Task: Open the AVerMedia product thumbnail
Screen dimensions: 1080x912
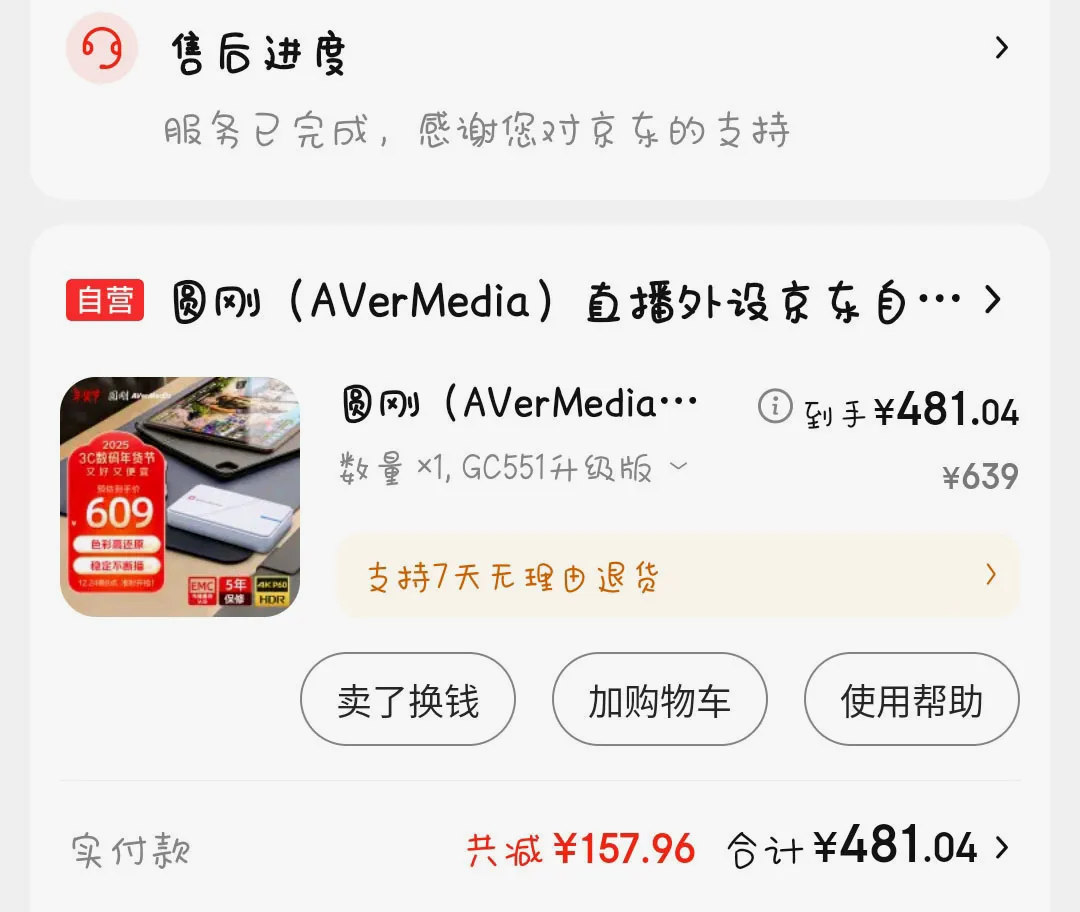Action: pyautogui.click(x=180, y=496)
